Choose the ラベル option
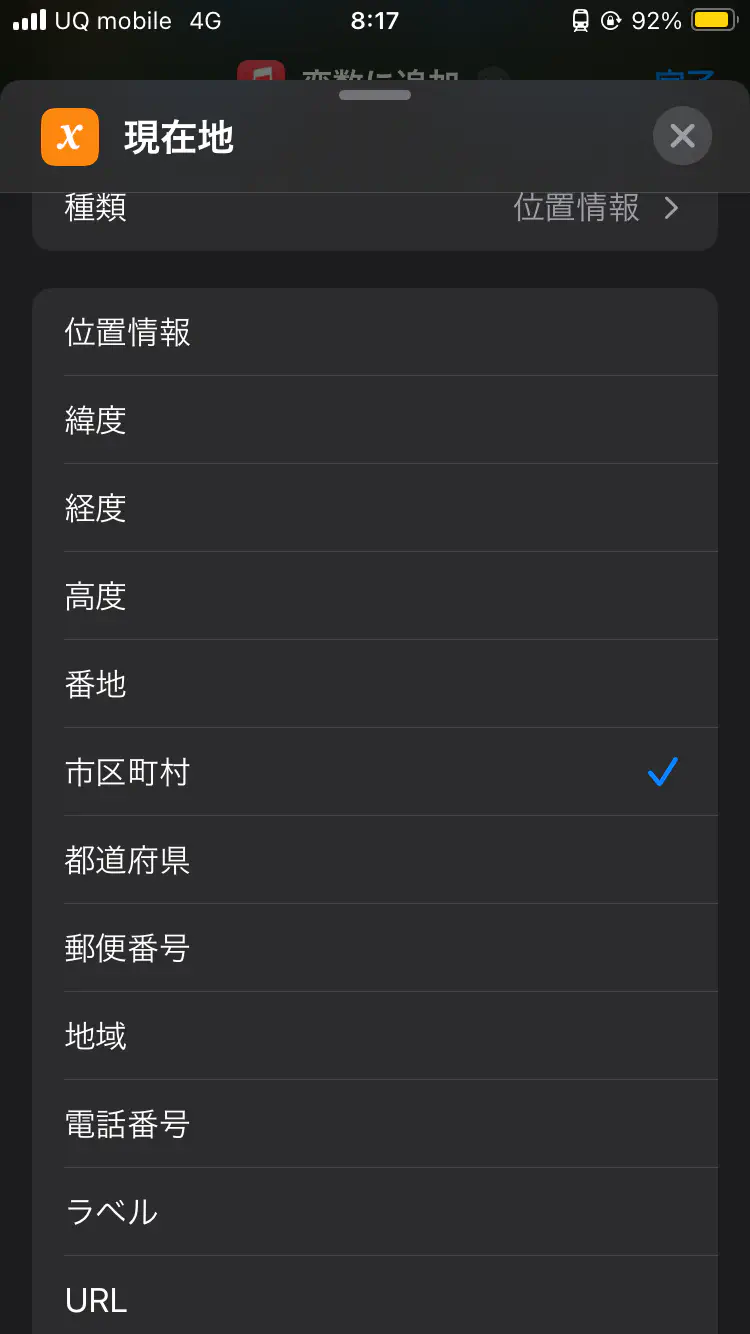This screenshot has height=1334, width=750. (375, 1212)
